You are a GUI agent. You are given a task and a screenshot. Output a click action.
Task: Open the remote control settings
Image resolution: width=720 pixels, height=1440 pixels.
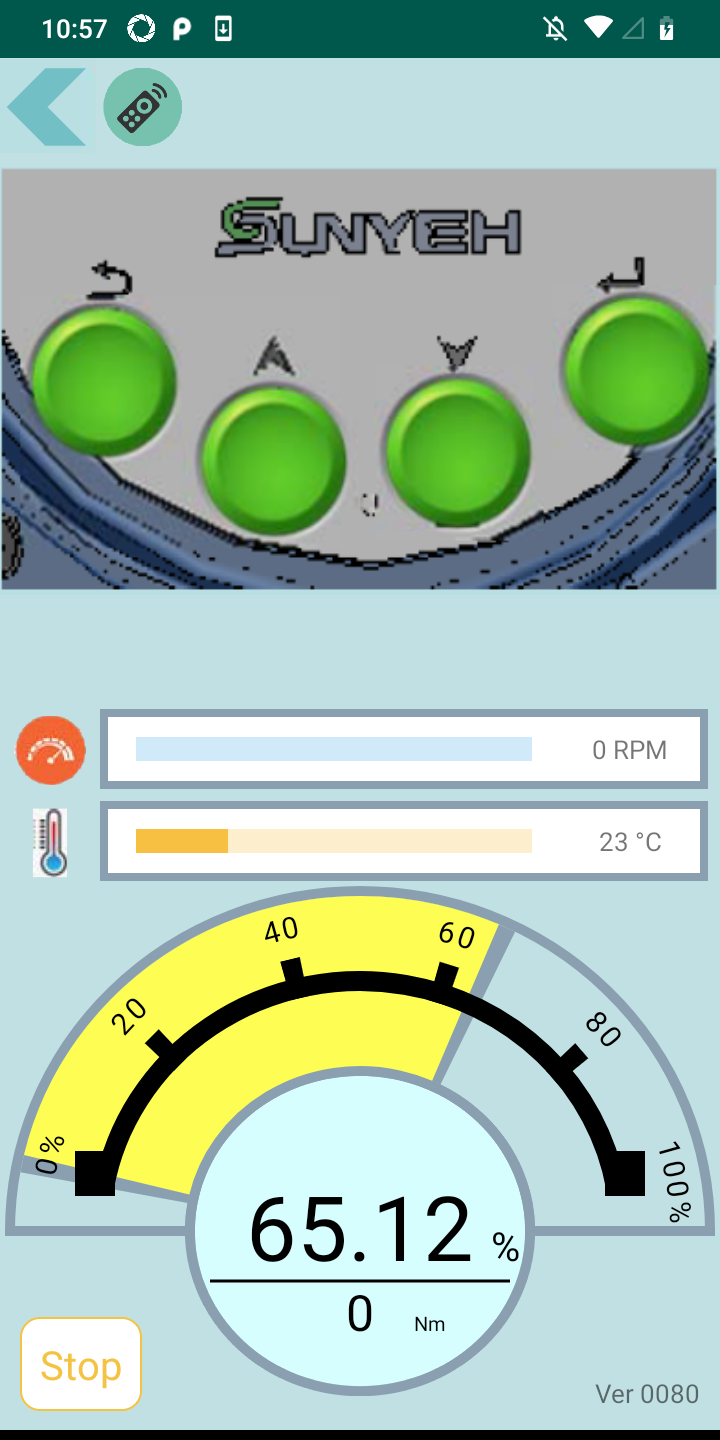(143, 107)
